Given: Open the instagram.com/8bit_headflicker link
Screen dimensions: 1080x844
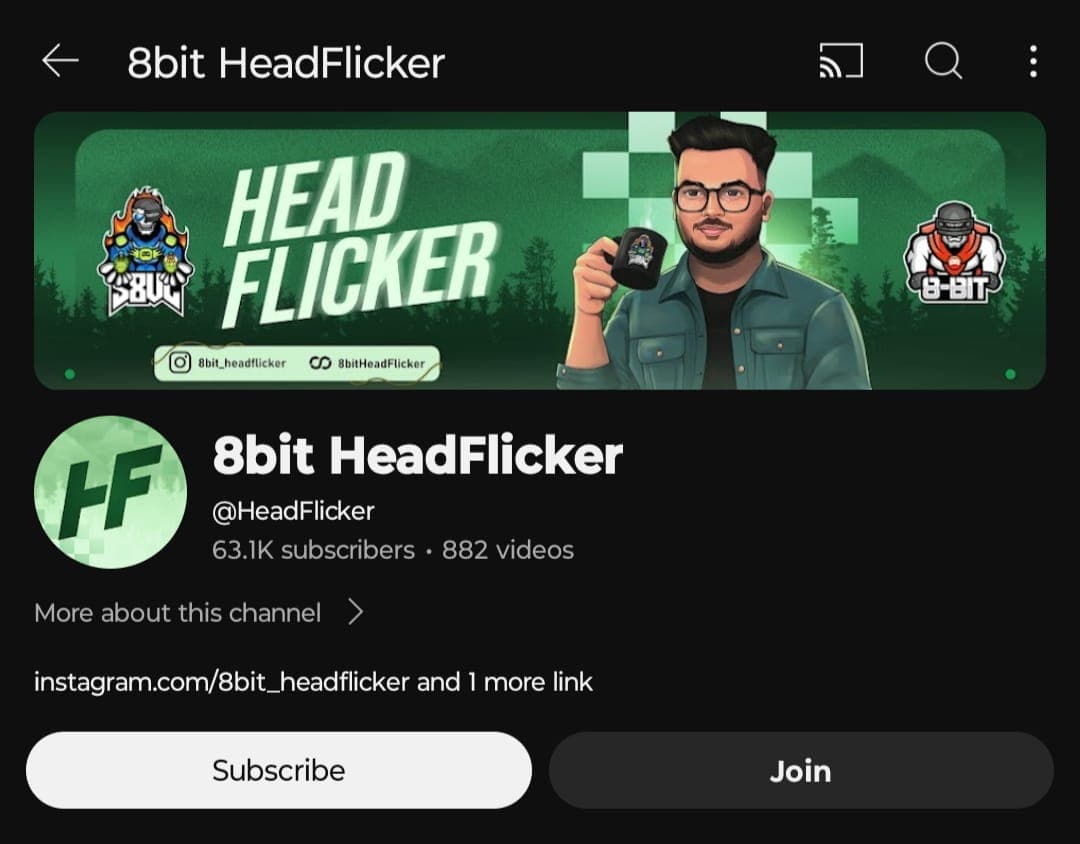Looking at the screenshot, I should pos(222,682).
